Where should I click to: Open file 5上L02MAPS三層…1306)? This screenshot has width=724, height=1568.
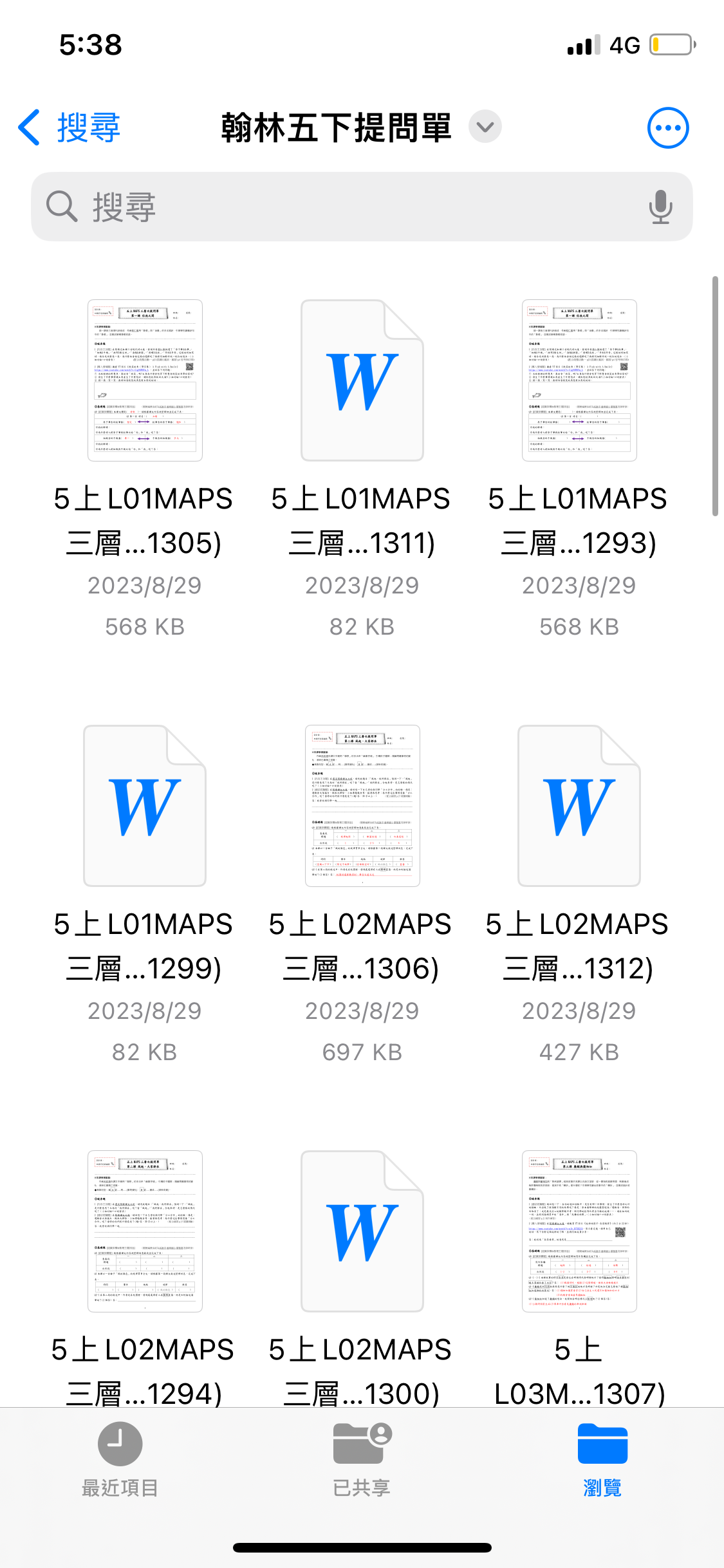click(362, 806)
